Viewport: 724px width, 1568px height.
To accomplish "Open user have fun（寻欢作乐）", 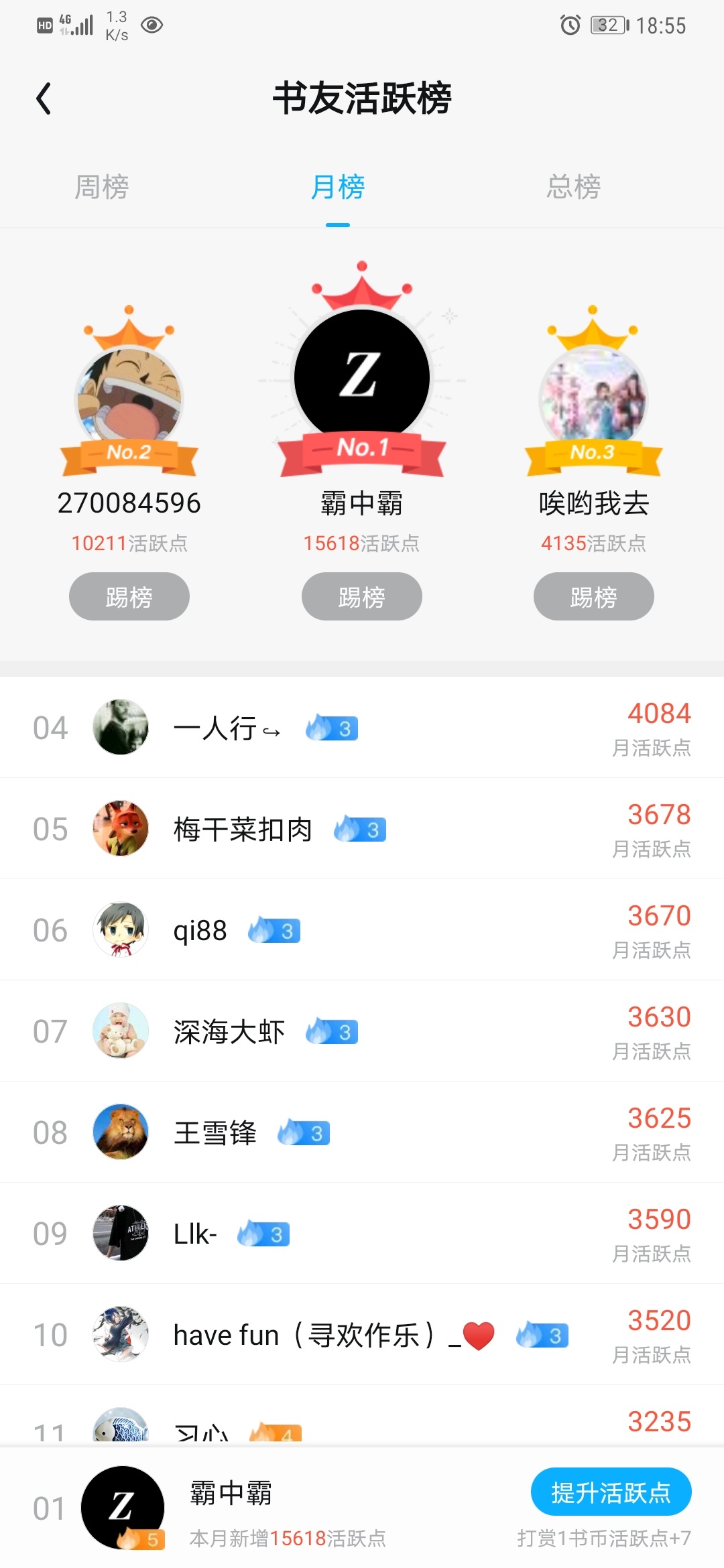I will (x=303, y=1335).
